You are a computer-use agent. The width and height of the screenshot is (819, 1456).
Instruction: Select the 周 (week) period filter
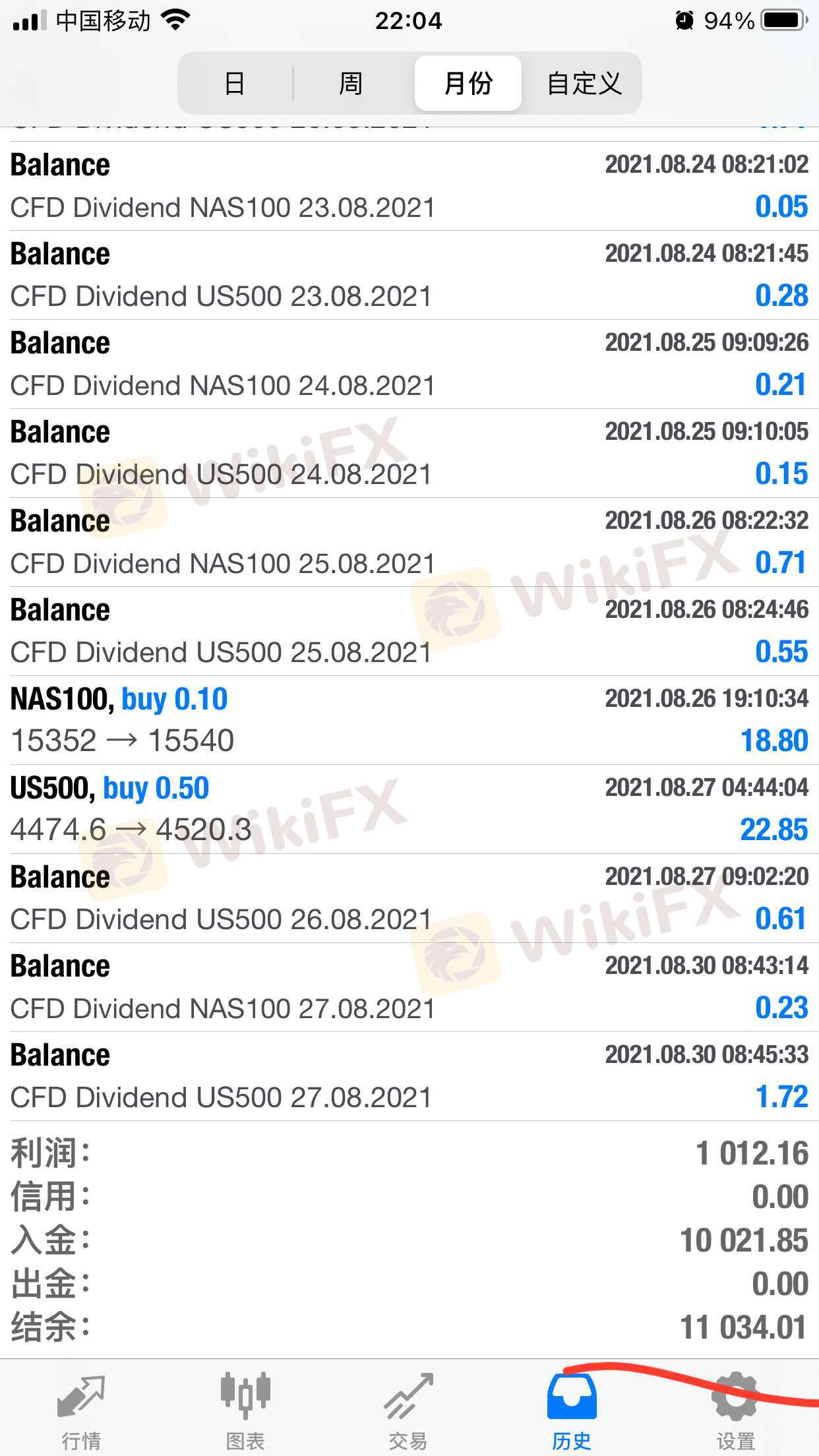pos(351,84)
